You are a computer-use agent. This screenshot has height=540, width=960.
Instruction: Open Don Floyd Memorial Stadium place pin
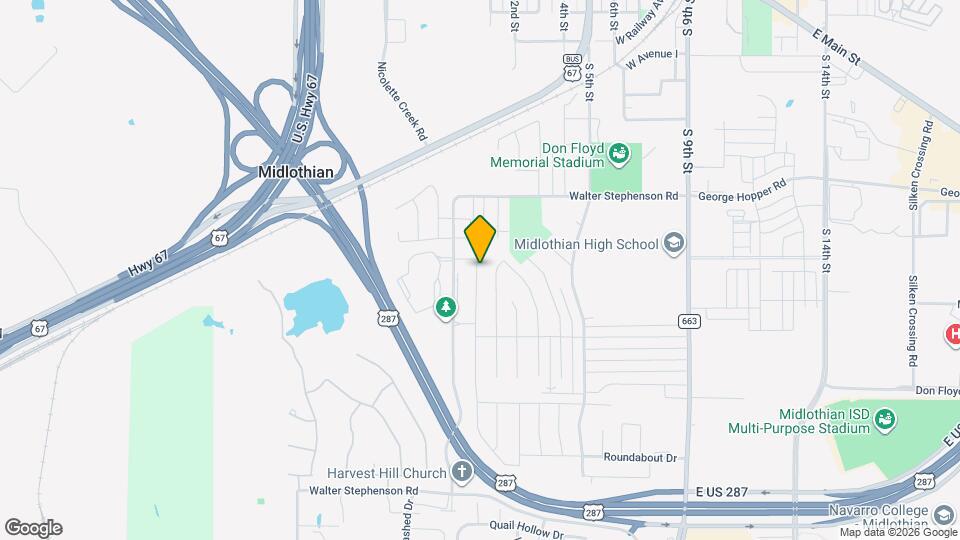pyautogui.click(x=619, y=154)
